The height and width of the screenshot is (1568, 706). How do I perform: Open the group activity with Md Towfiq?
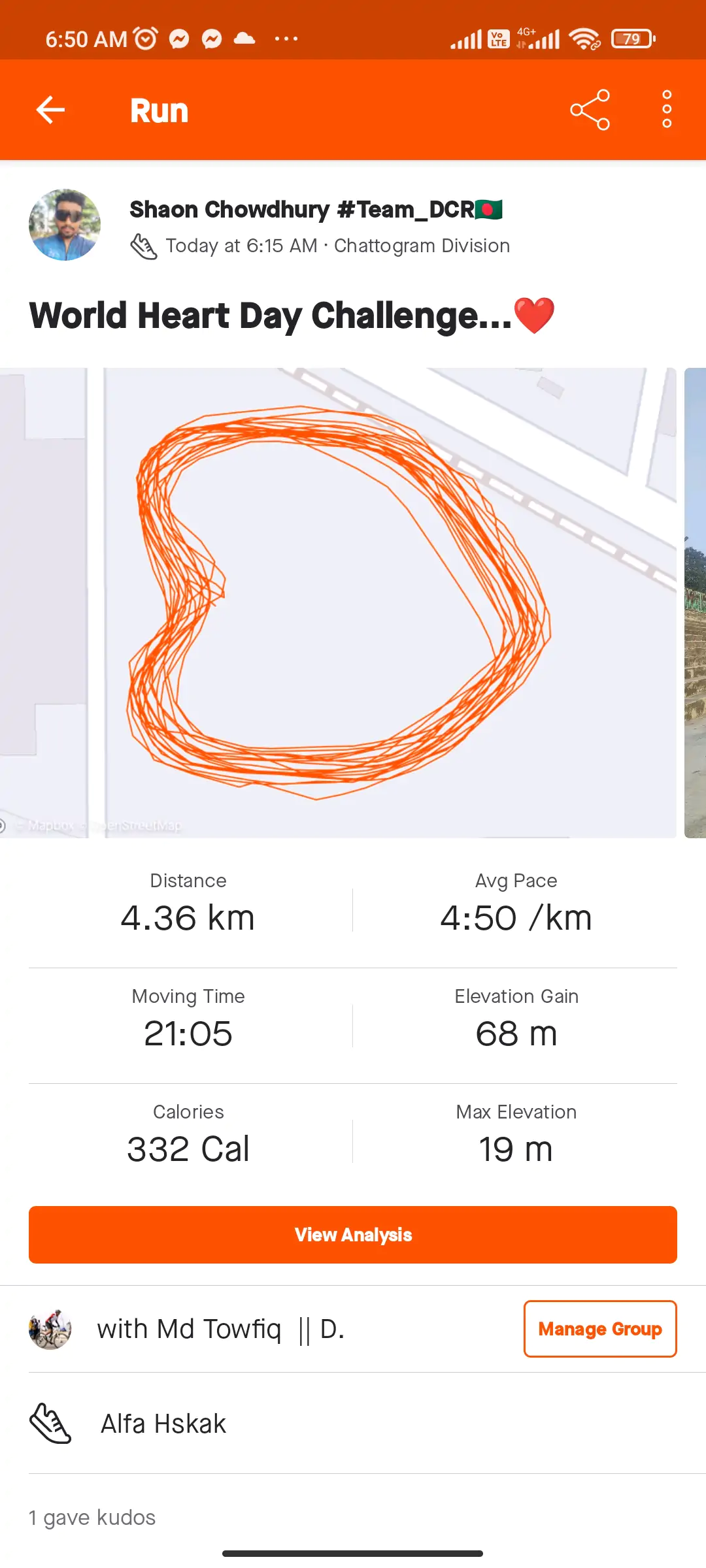pyautogui.click(x=221, y=1329)
